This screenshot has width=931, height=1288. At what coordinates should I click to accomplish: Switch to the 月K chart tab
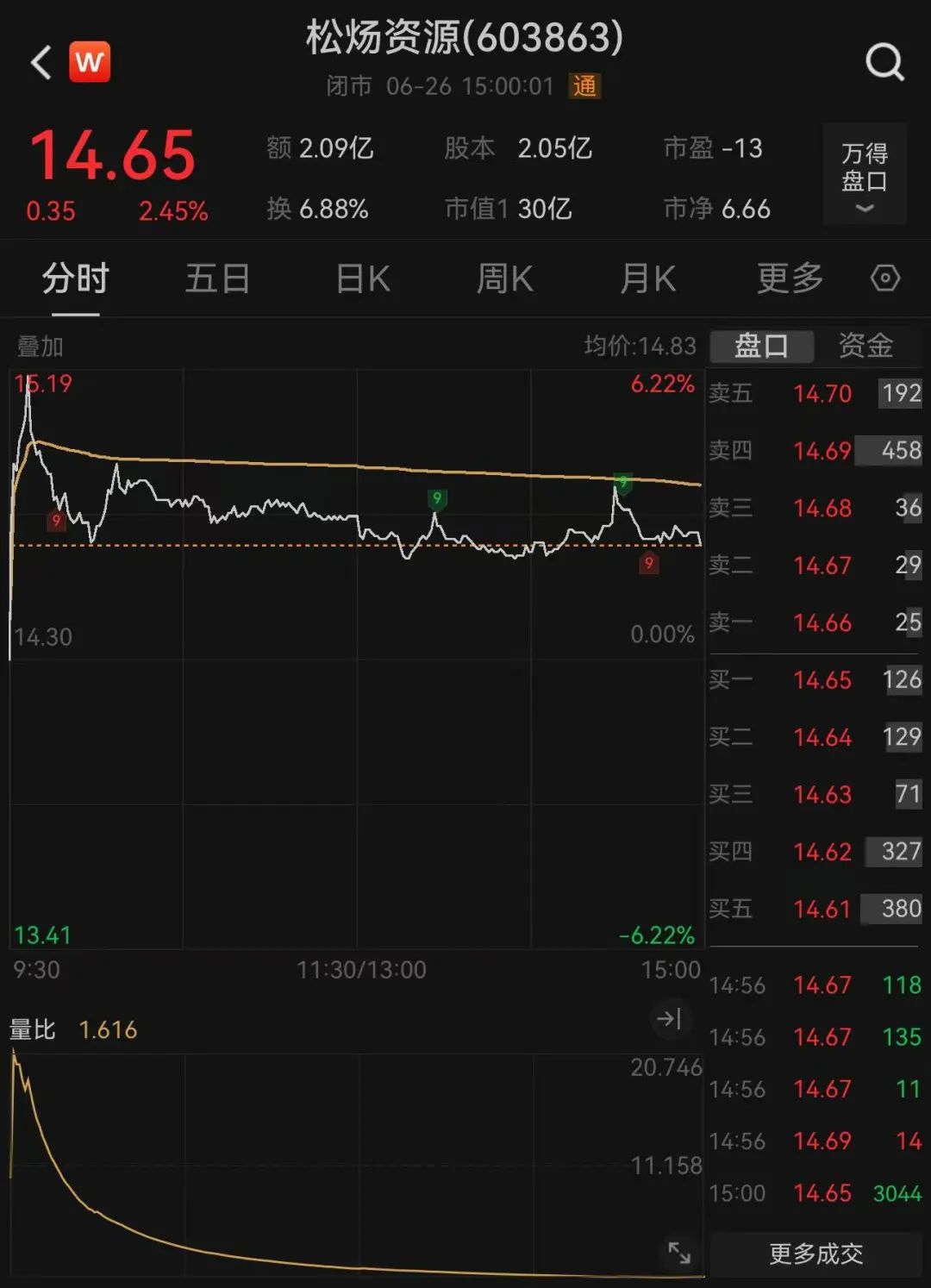(x=647, y=278)
